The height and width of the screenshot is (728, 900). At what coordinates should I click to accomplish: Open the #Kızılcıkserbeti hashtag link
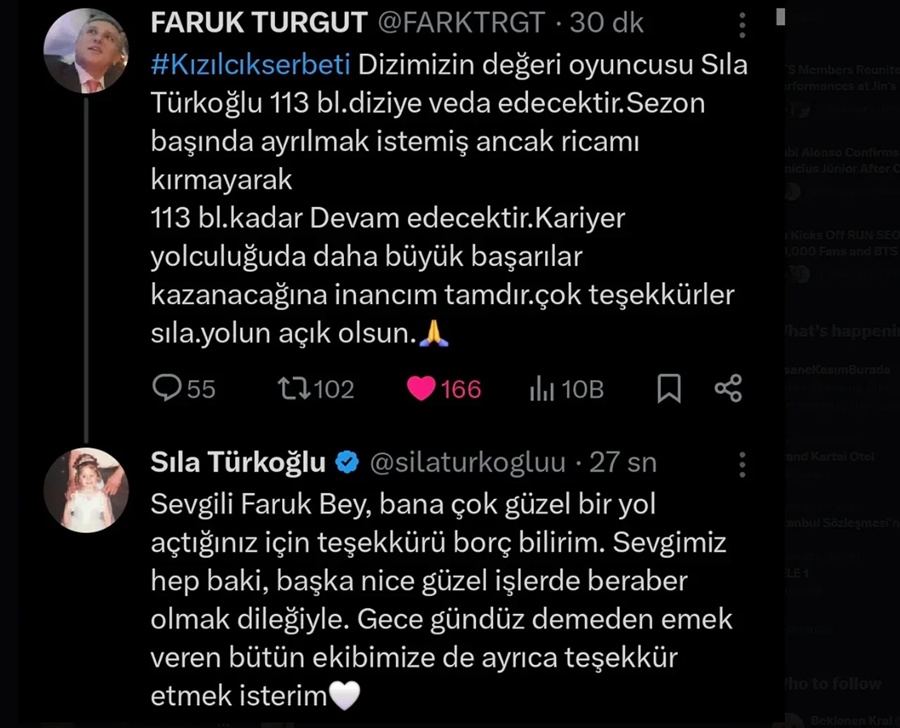pos(250,64)
